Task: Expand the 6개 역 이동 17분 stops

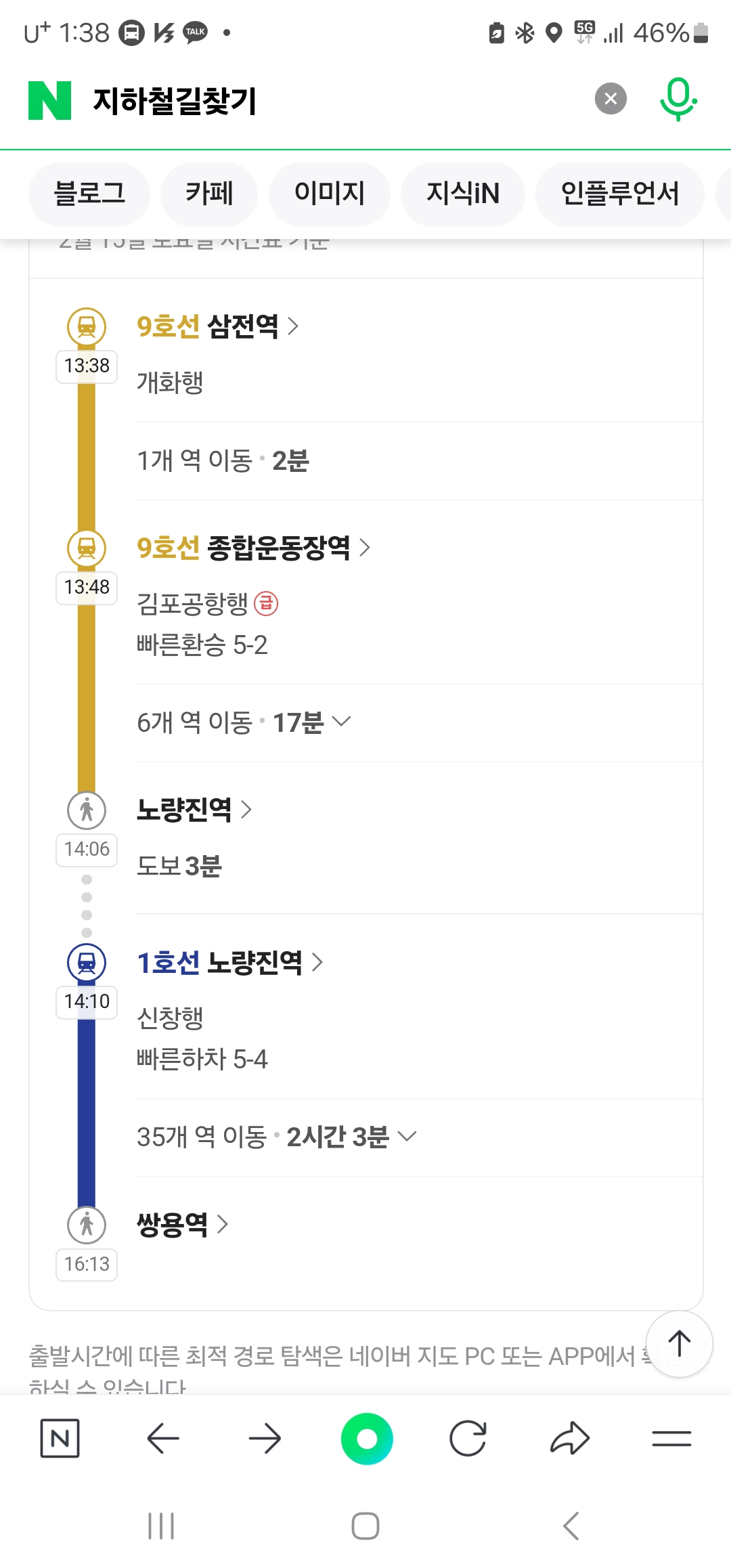Action: 244,722
